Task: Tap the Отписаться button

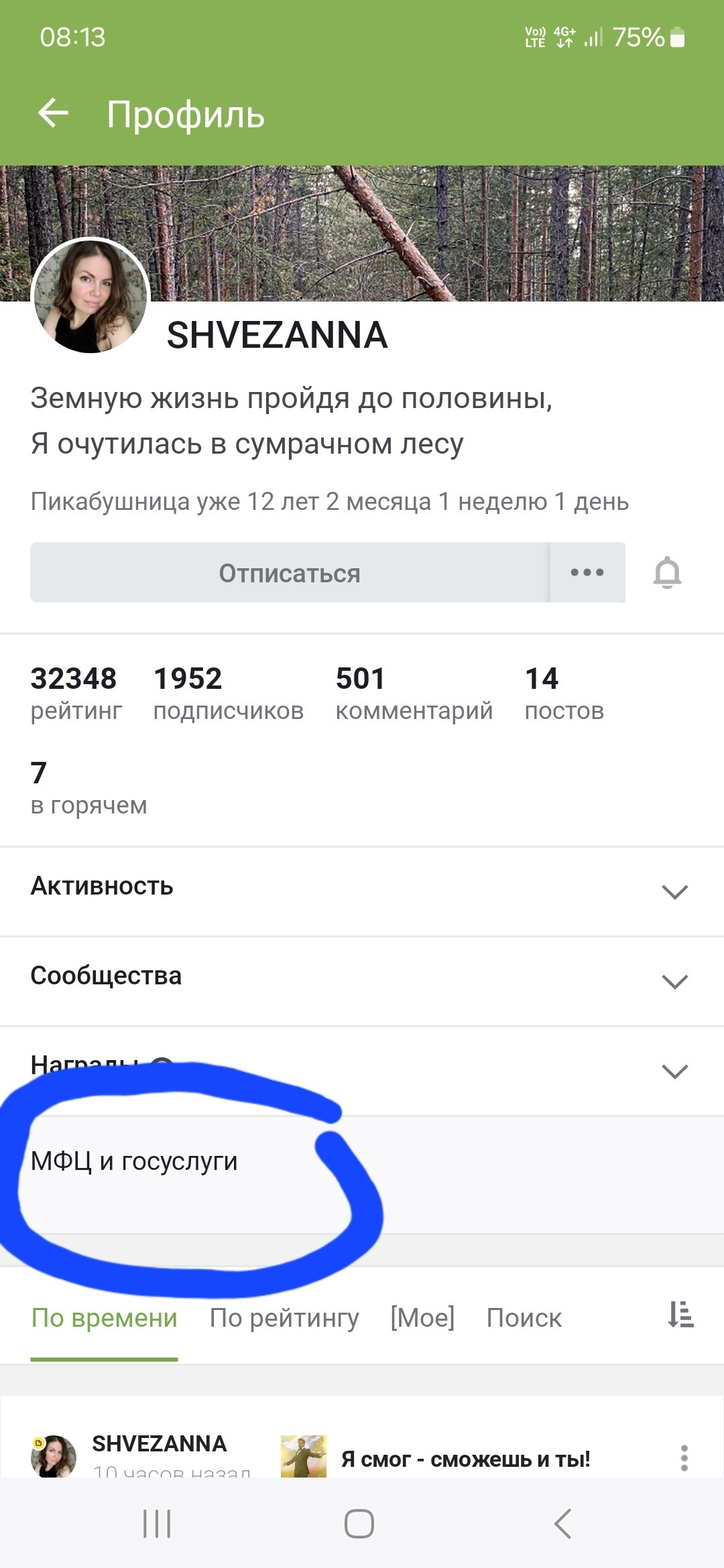Action: [290, 573]
